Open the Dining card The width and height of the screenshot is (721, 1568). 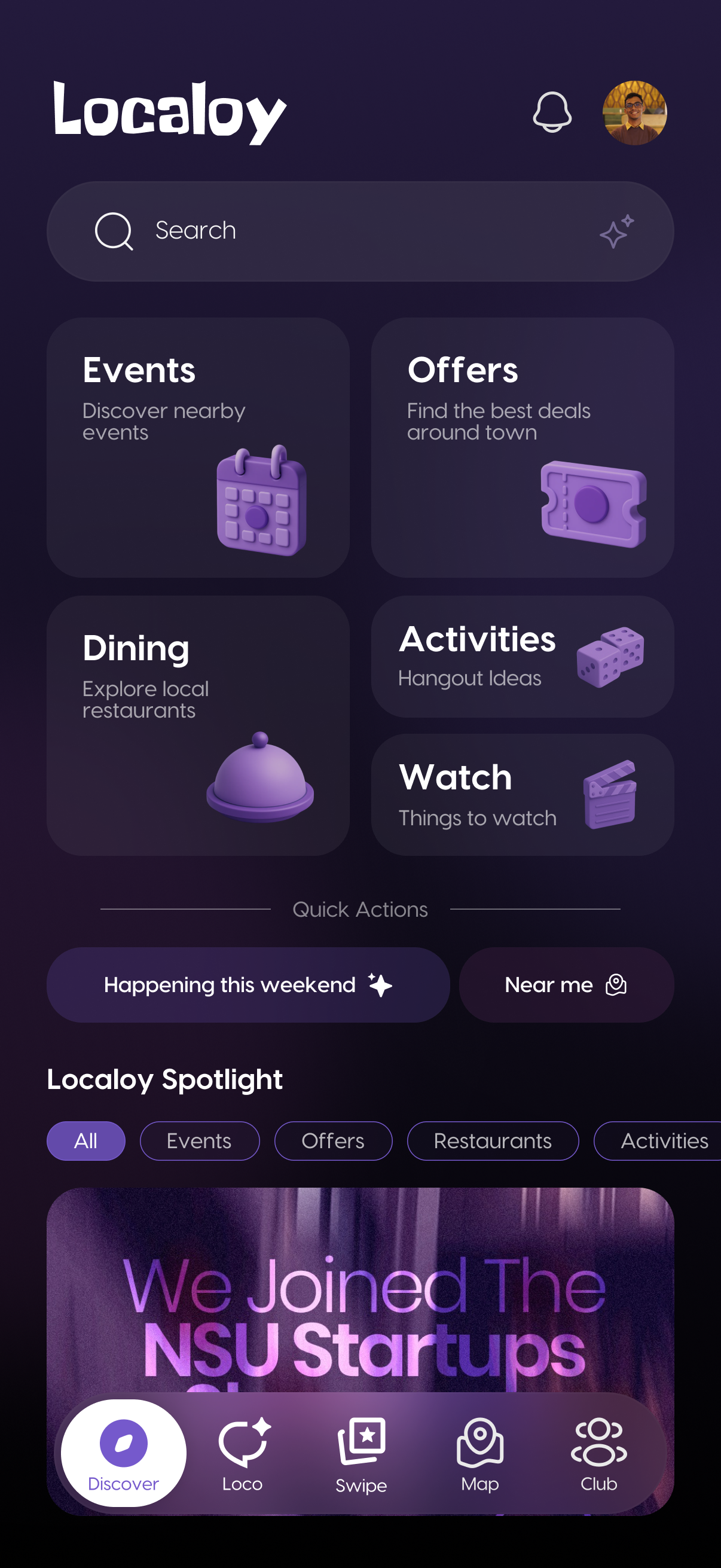pyautogui.click(x=198, y=725)
